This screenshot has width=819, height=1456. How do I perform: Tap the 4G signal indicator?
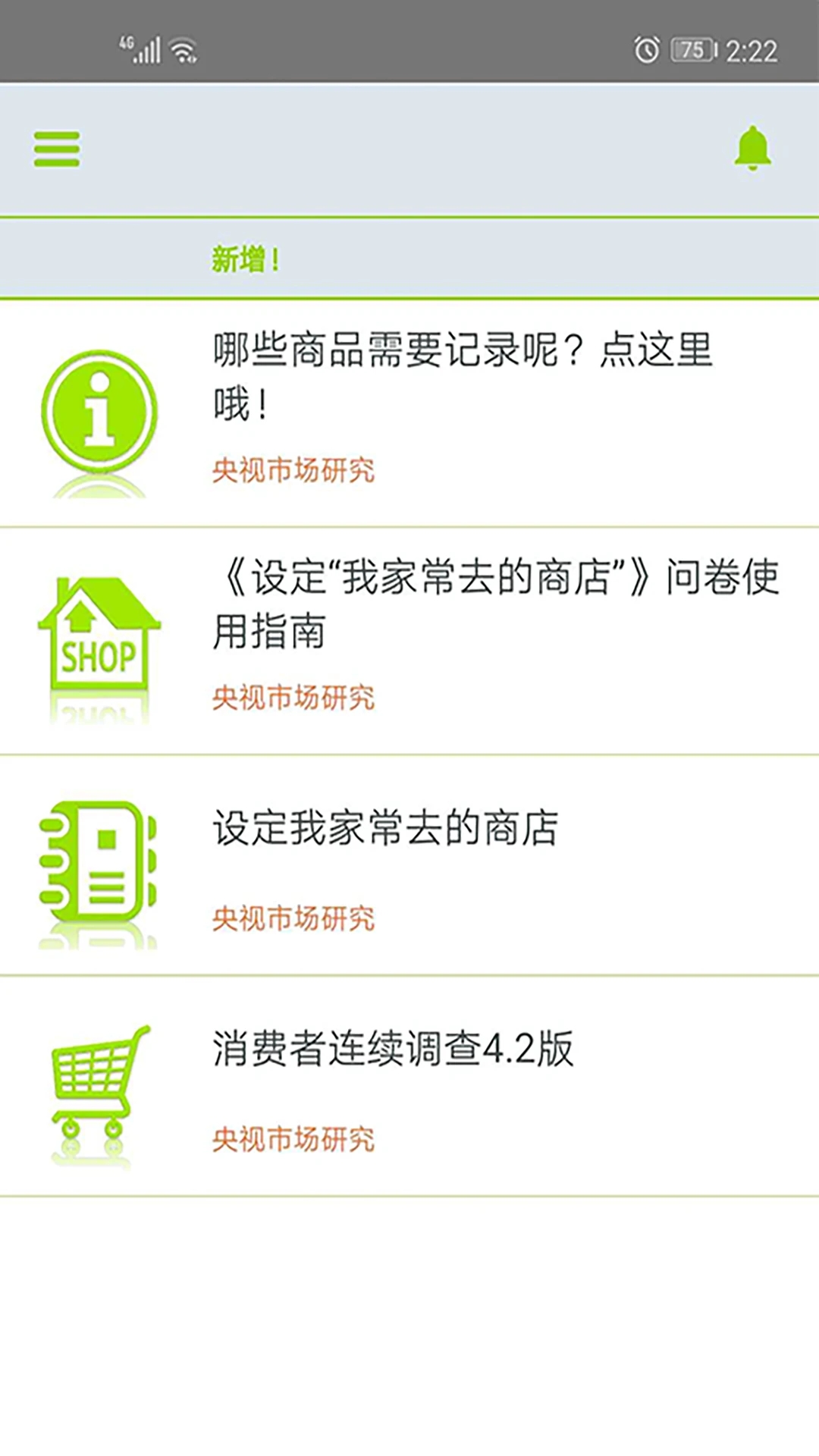click(x=144, y=48)
